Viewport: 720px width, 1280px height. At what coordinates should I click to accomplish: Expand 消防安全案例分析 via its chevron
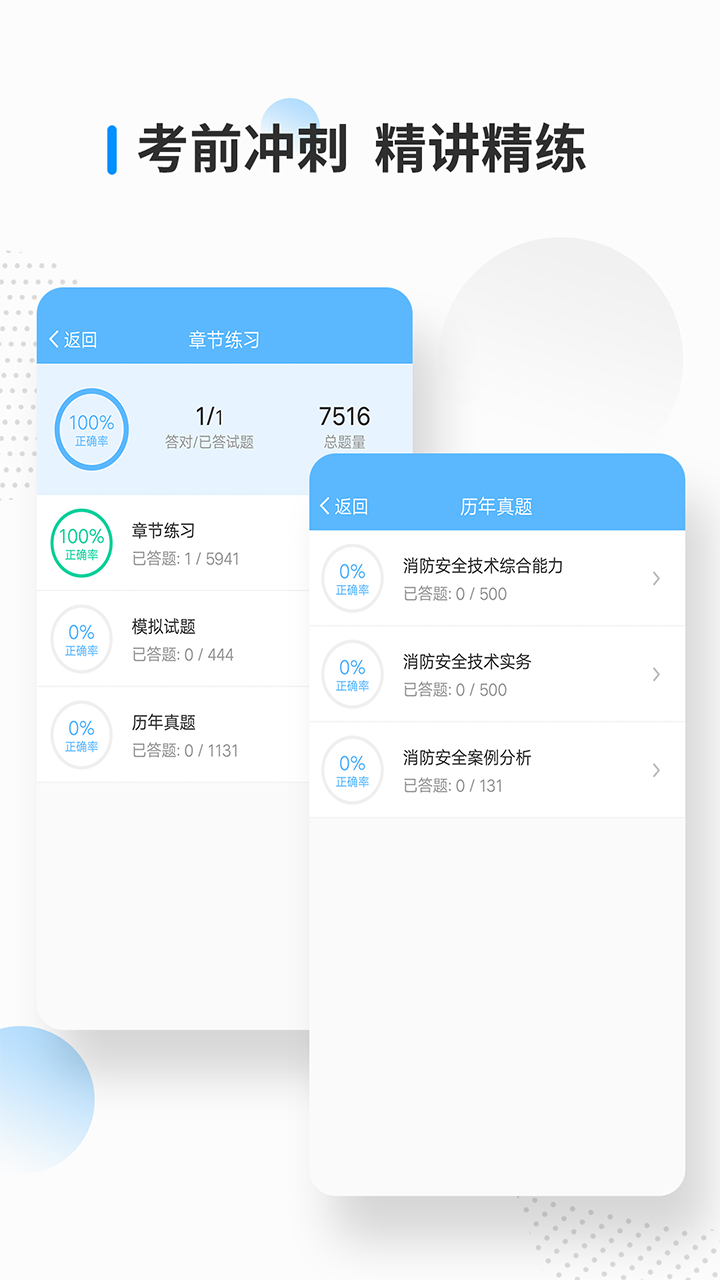[x=656, y=770]
